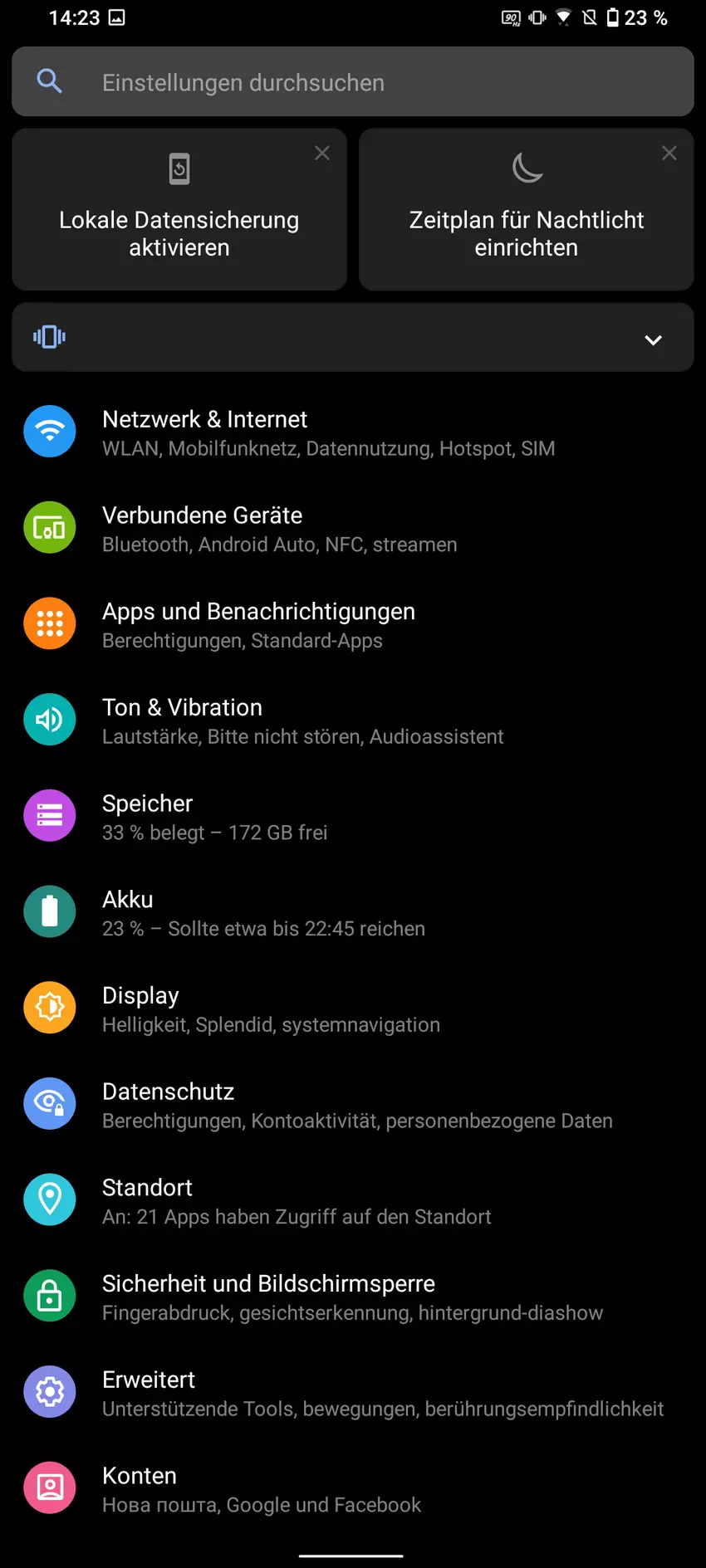This screenshot has width=706, height=1568.
Task: Dismiss the Lokale Datensicherung suggestion
Action: point(322,154)
